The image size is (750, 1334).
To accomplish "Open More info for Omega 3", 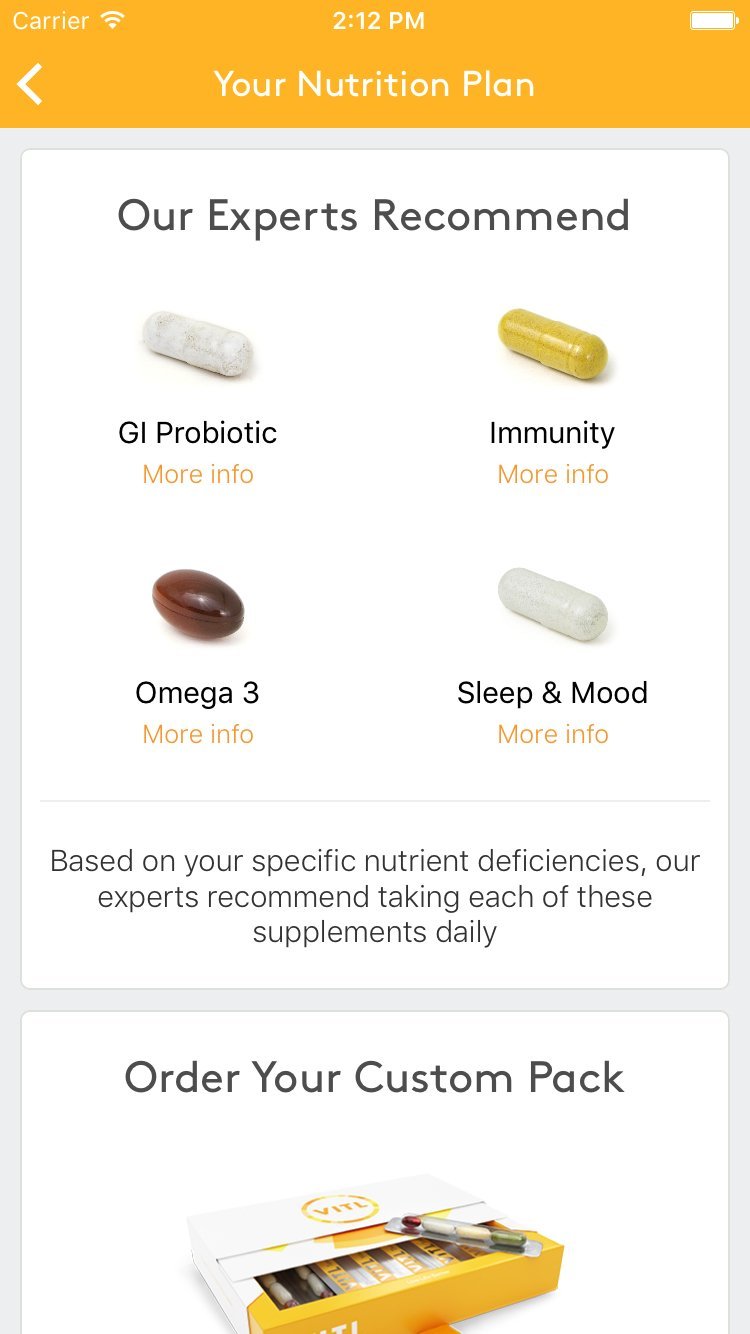I will pyautogui.click(x=197, y=734).
